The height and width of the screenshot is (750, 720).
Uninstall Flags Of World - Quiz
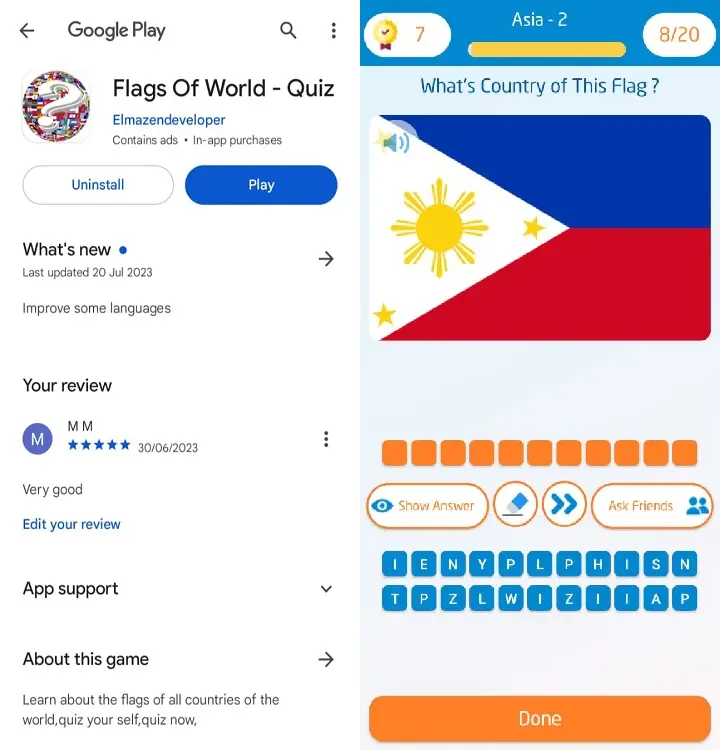tap(98, 185)
